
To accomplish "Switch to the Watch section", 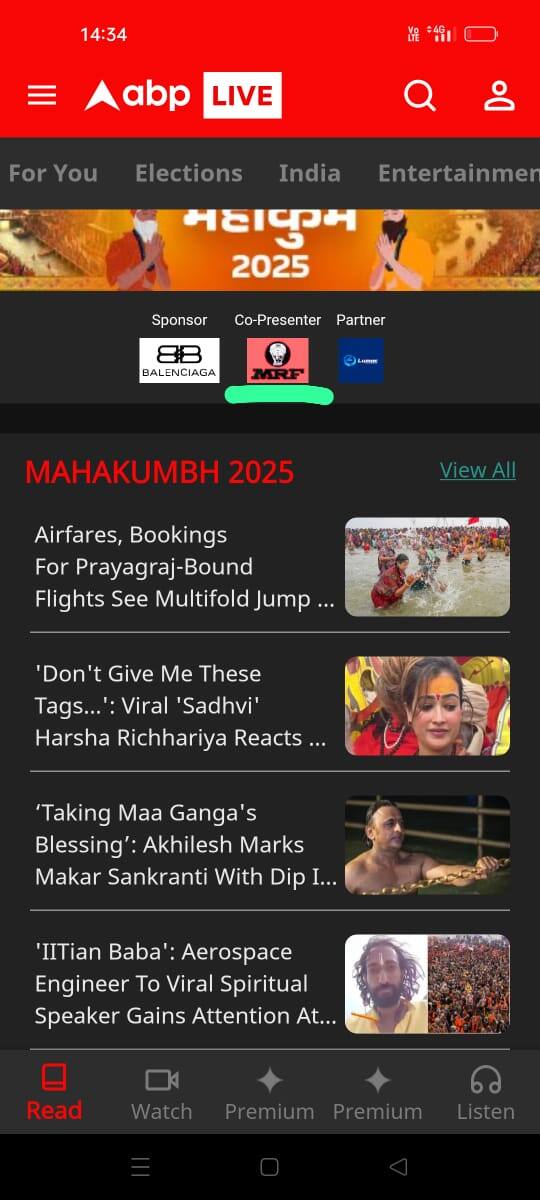I will tap(162, 1094).
